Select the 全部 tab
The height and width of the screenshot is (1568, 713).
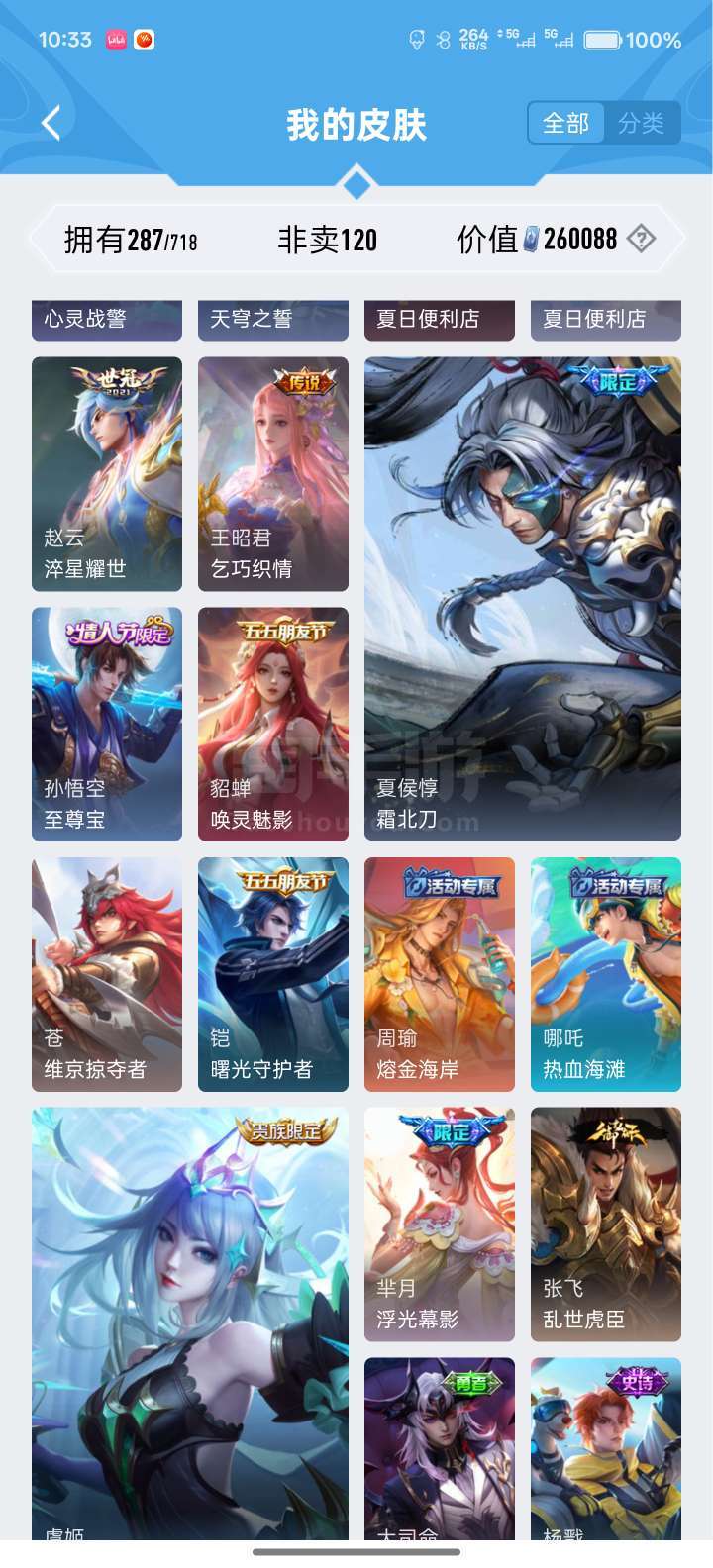(566, 124)
